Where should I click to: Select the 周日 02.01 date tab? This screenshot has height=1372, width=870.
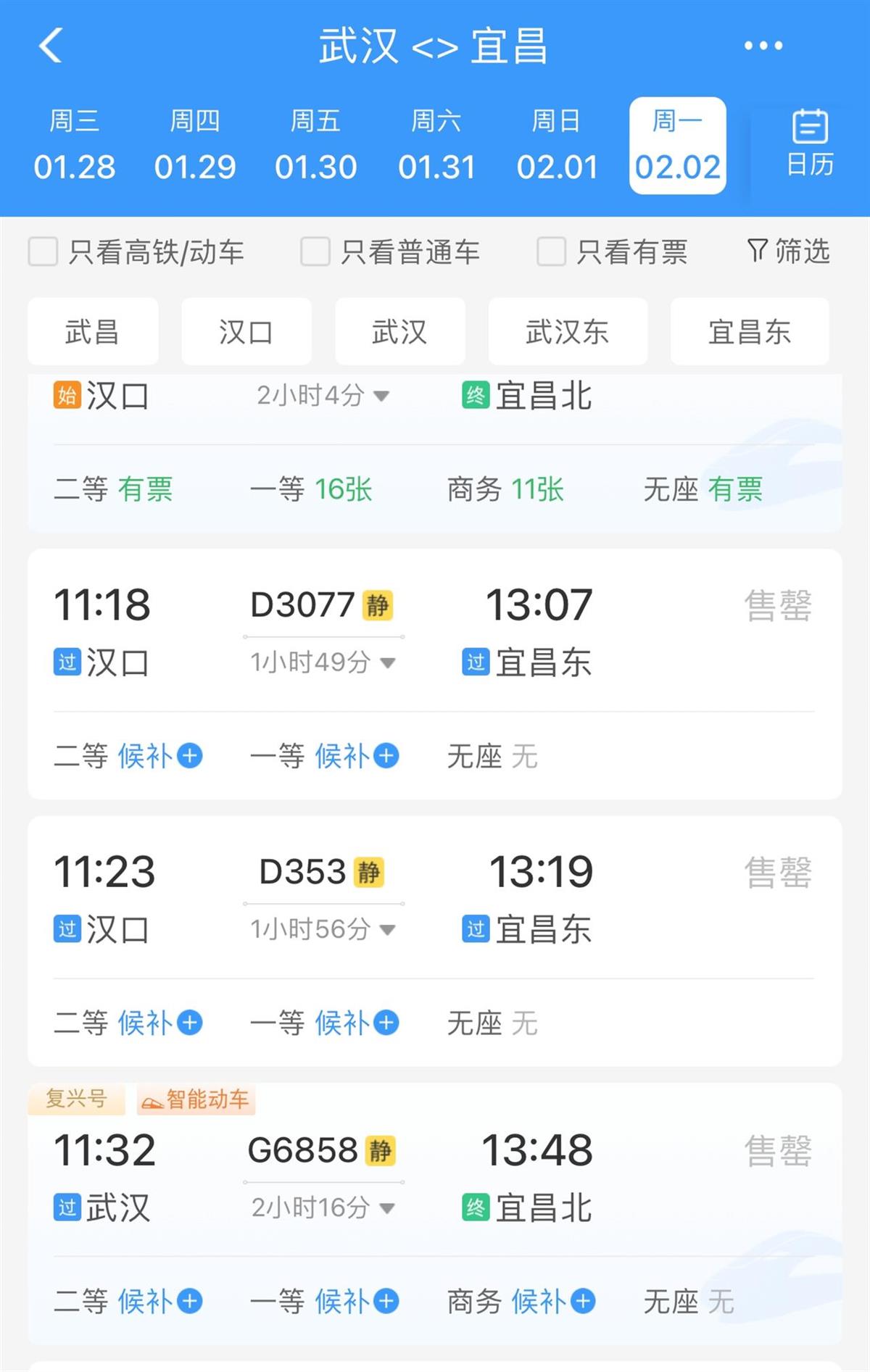tap(557, 143)
